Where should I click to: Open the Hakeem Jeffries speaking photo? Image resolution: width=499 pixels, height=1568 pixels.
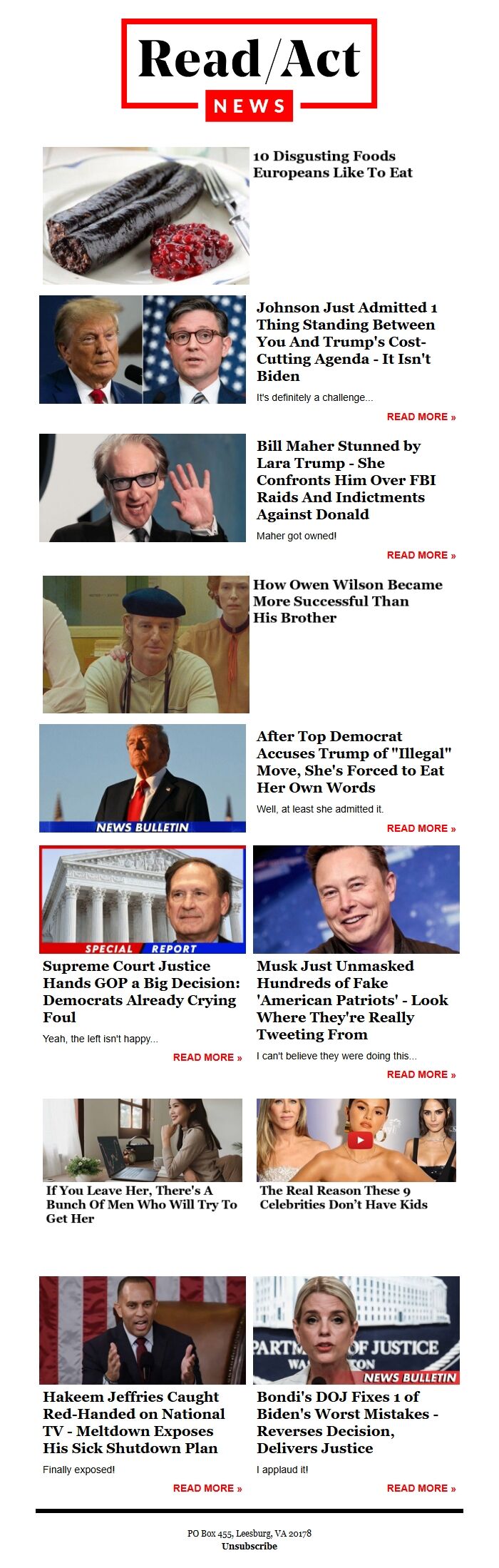coord(143,1330)
